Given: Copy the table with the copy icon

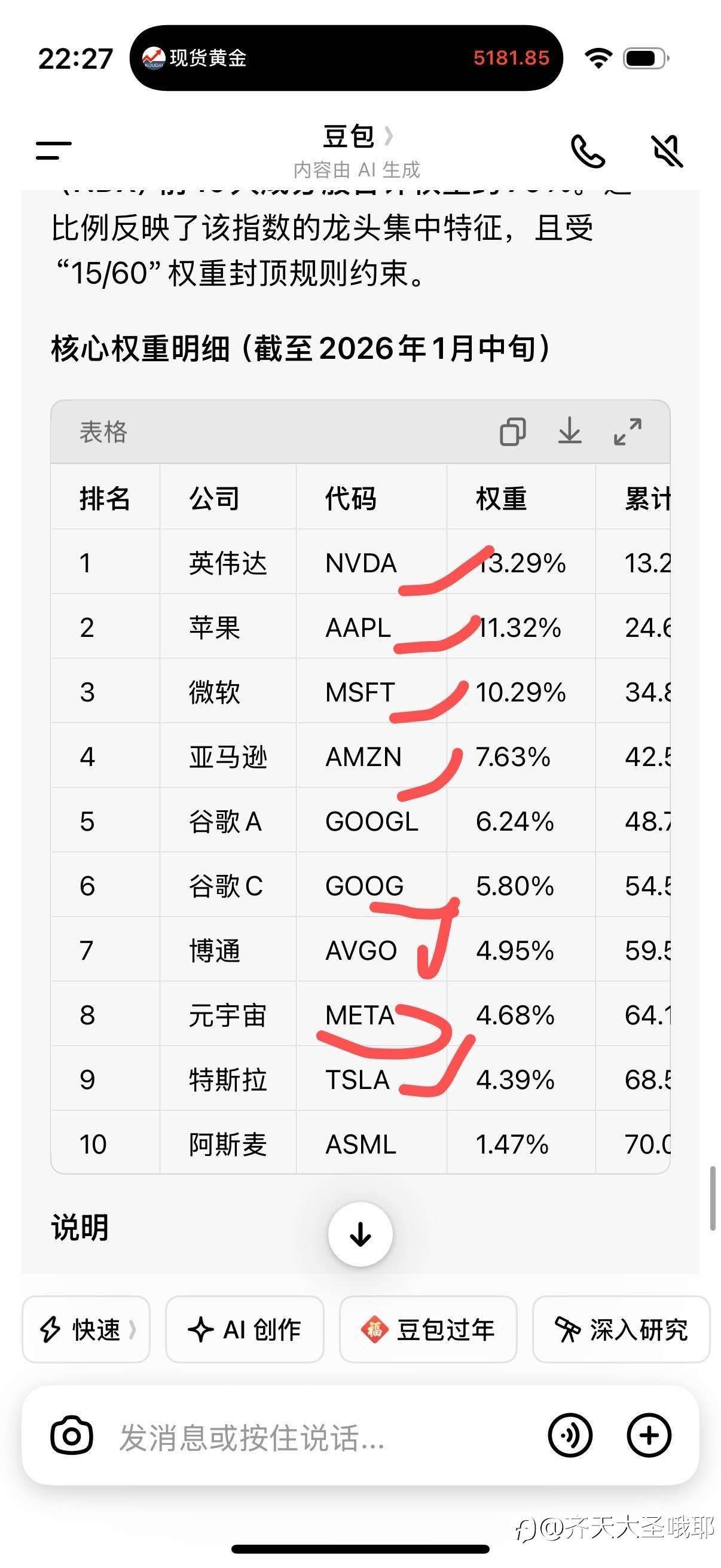Looking at the screenshot, I should (x=513, y=432).
